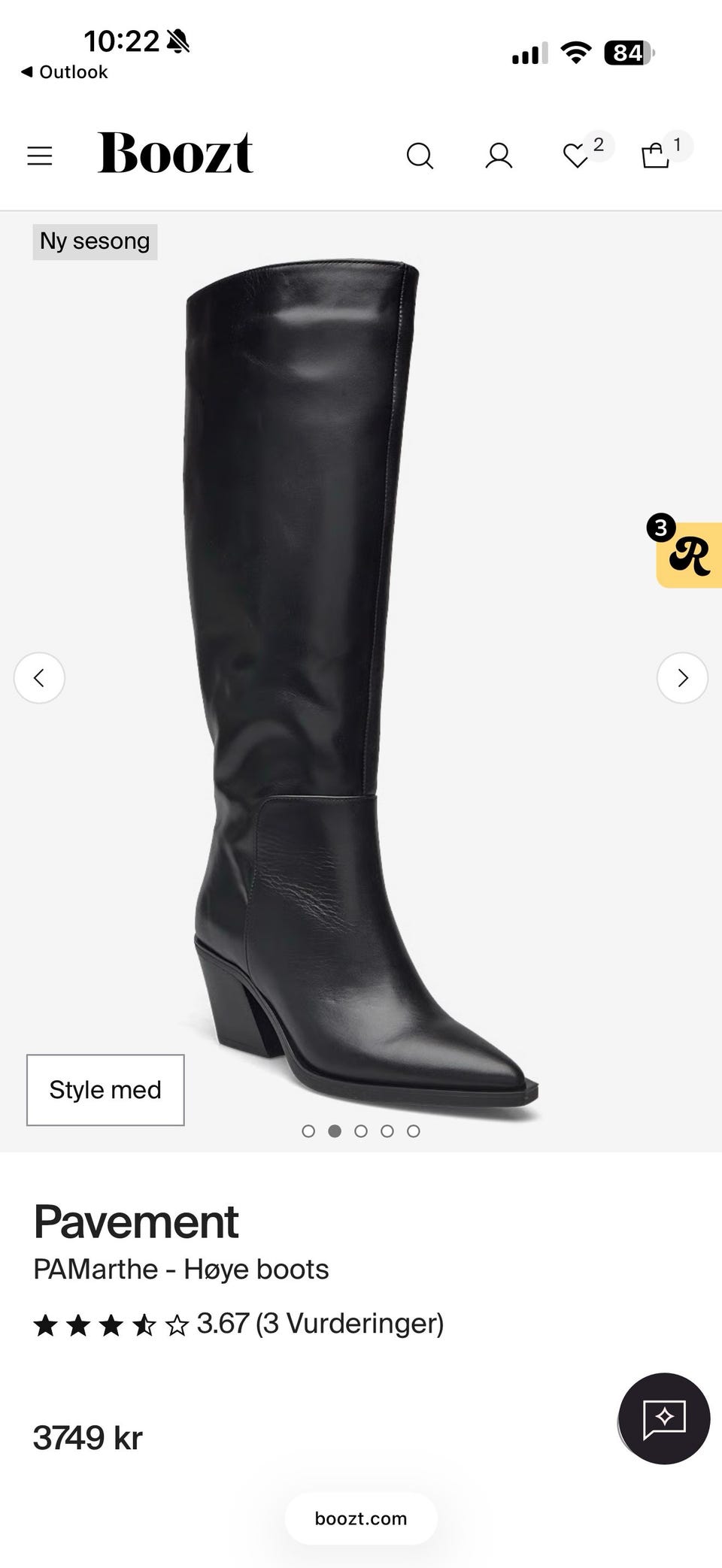Open the hamburger menu

[x=40, y=156]
